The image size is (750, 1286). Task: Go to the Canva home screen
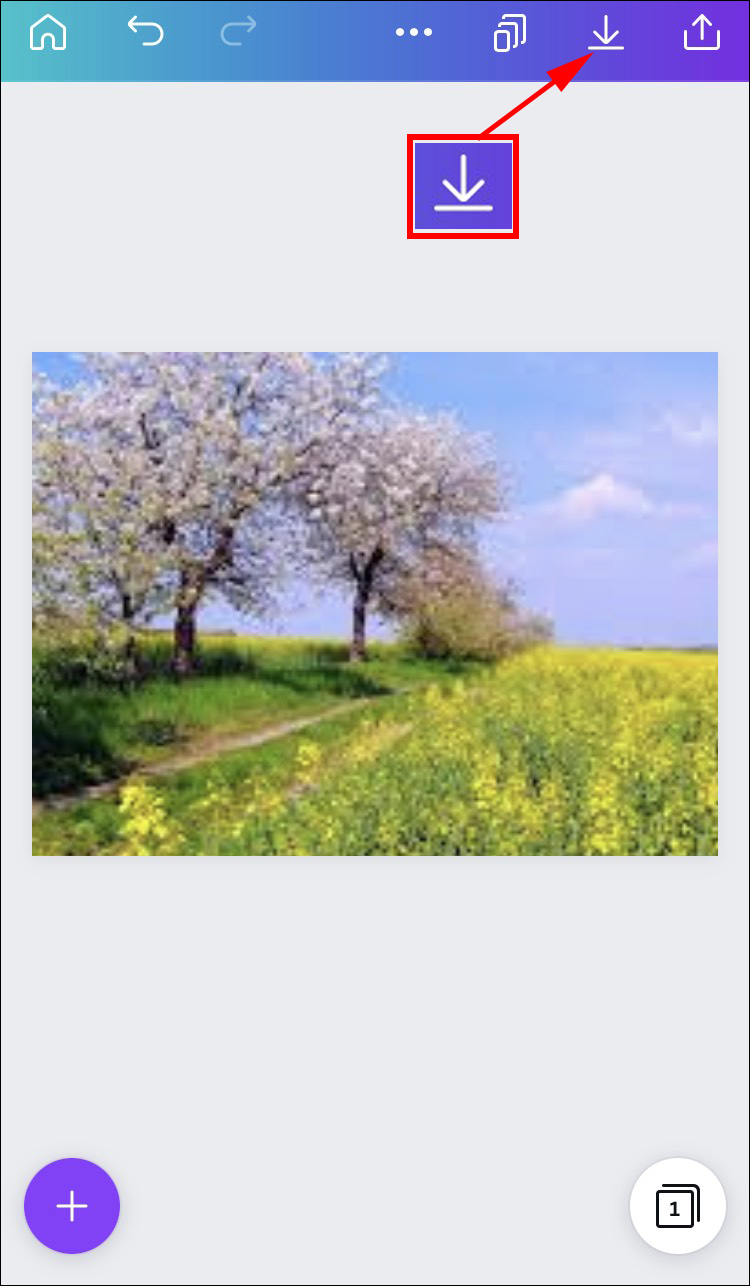tap(48, 33)
